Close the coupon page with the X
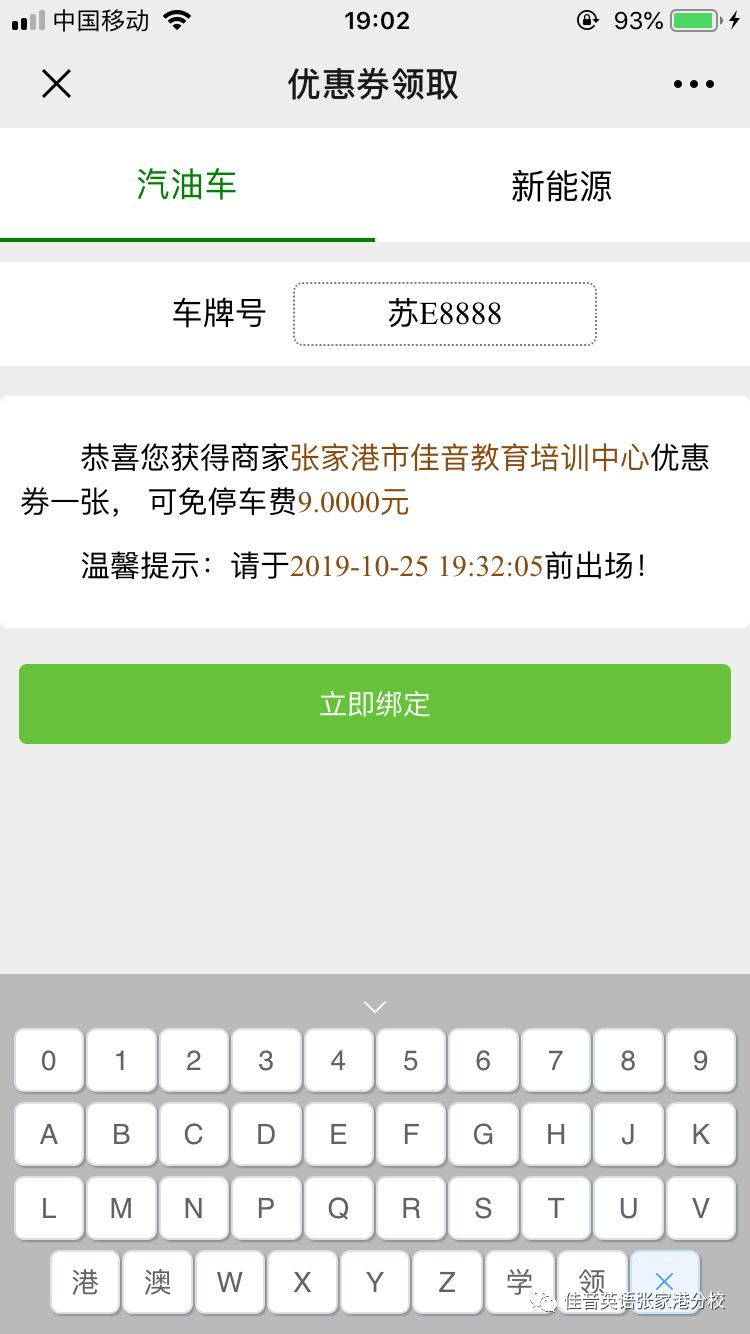Screen dimensions: 750x1334 [57, 84]
